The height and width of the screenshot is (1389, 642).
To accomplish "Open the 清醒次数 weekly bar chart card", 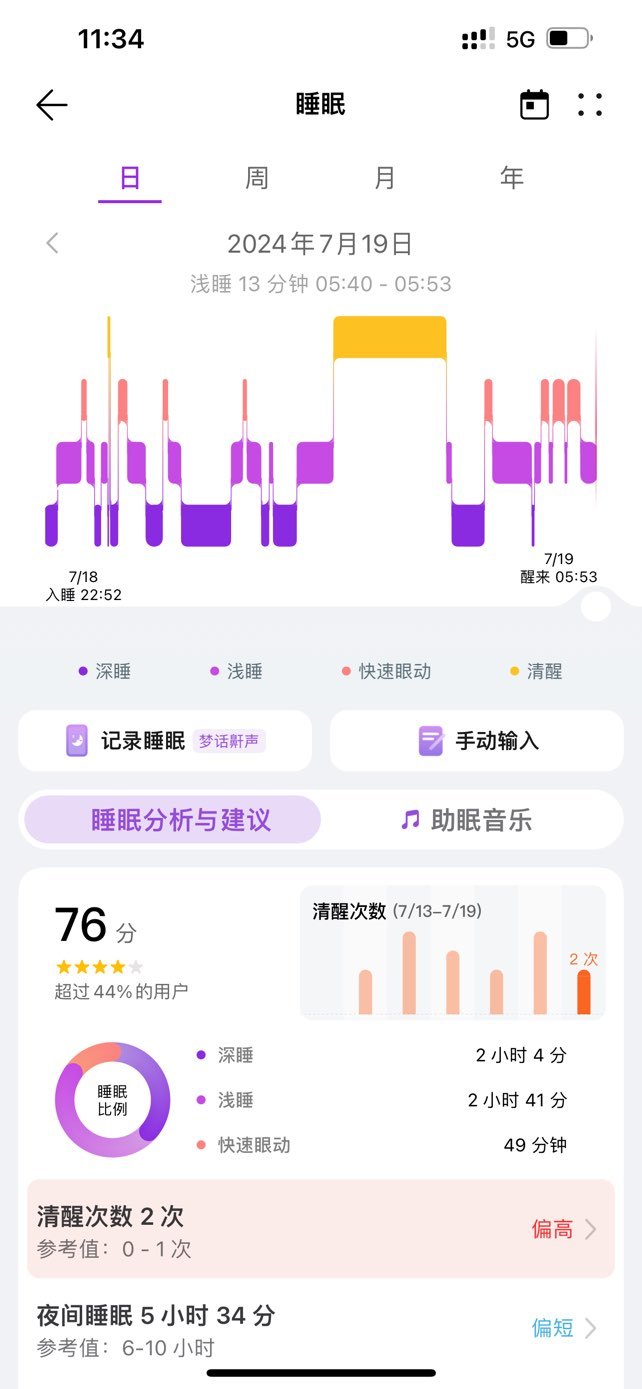I will 453,952.
